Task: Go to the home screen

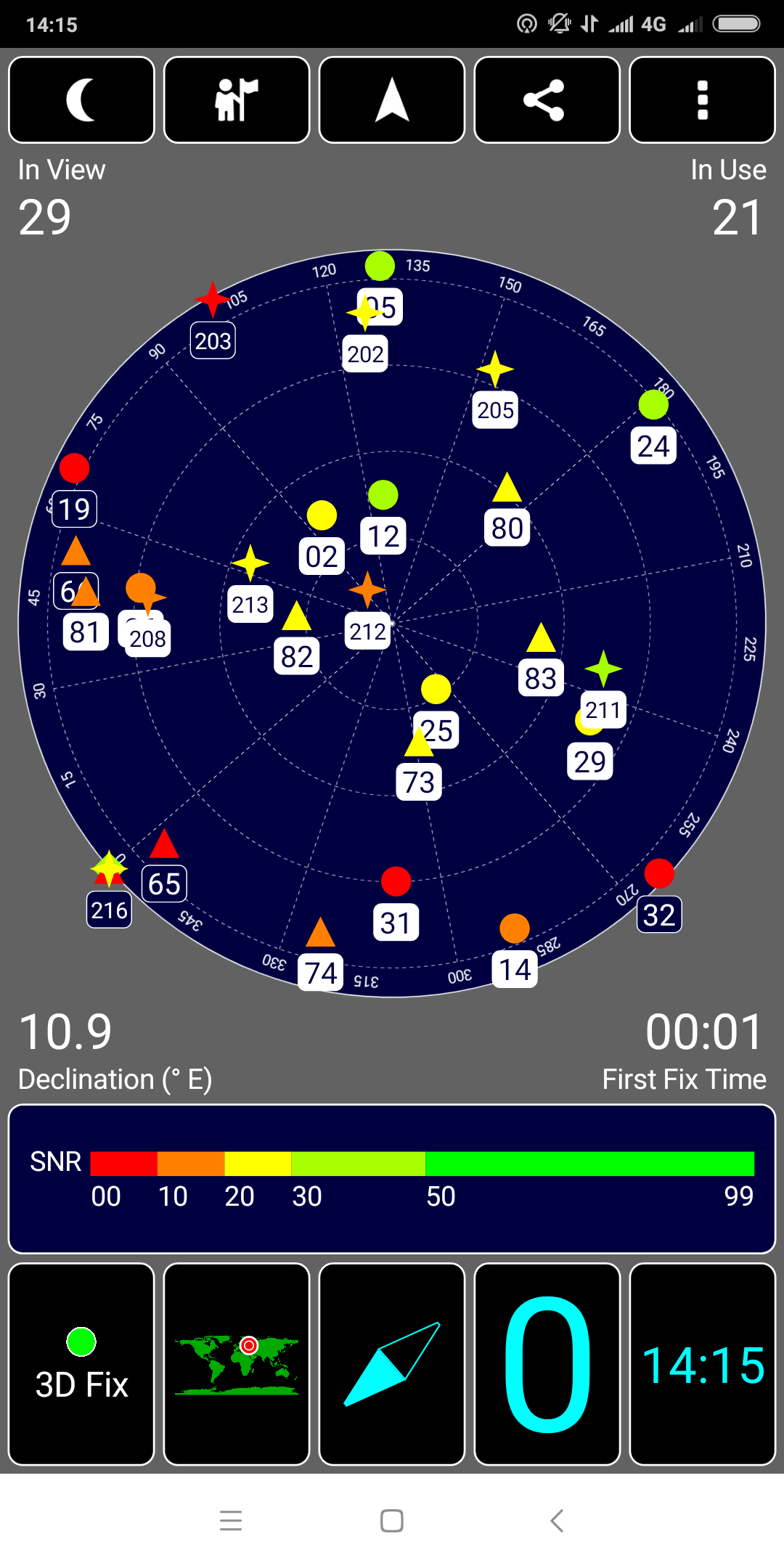Action: 392,1520
